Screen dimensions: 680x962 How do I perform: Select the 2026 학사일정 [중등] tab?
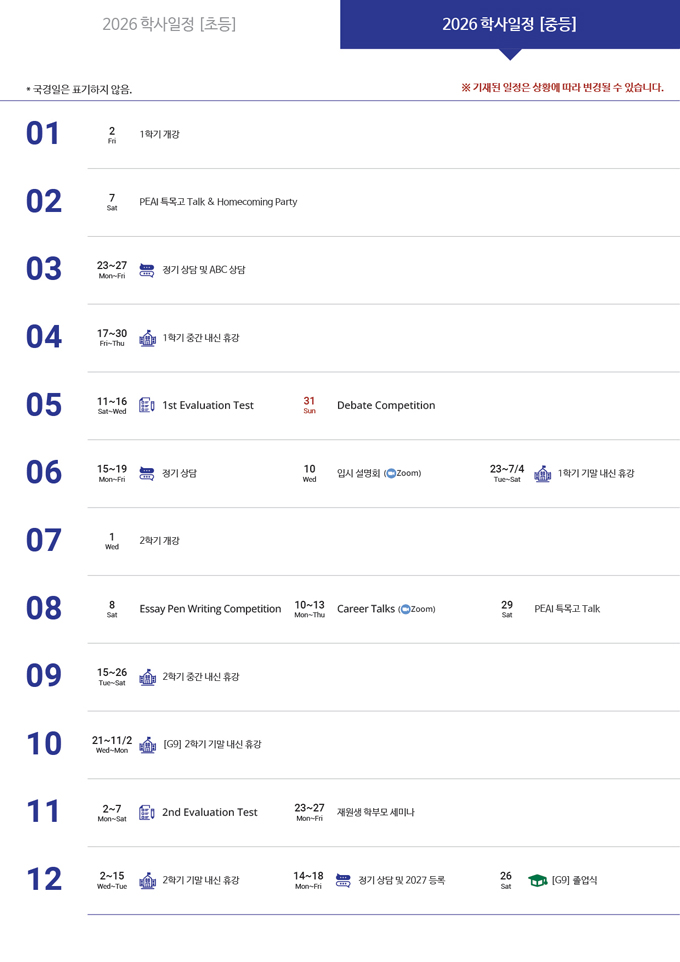pos(509,24)
